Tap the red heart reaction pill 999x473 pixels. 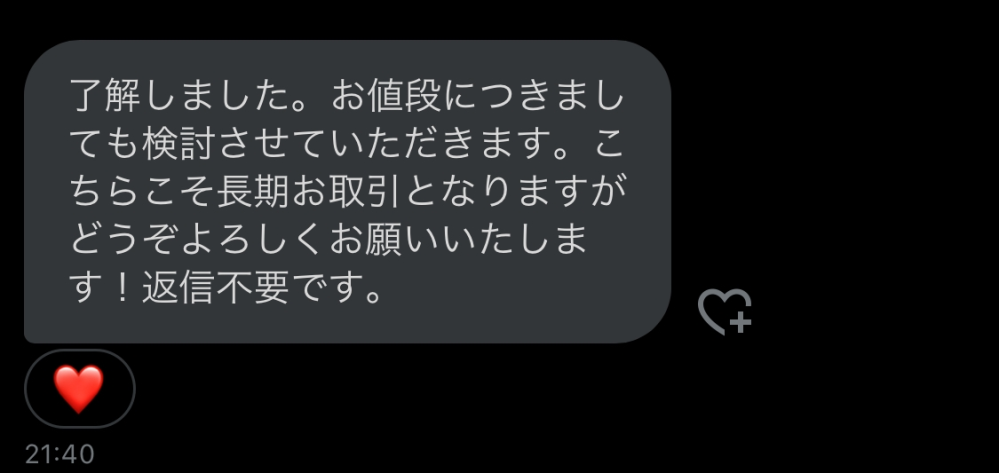[x=79, y=389]
